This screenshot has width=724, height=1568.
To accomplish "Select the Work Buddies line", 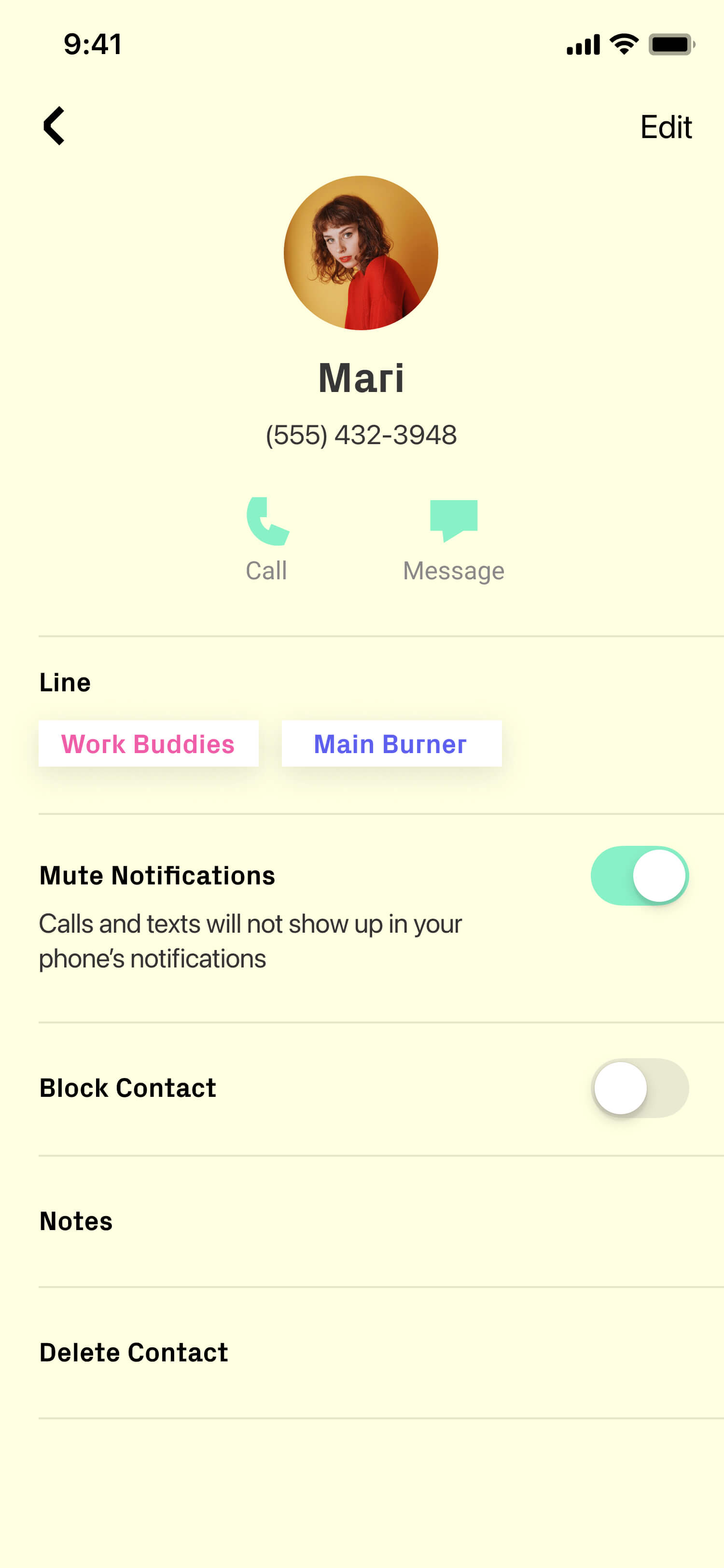I will [x=149, y=743].
